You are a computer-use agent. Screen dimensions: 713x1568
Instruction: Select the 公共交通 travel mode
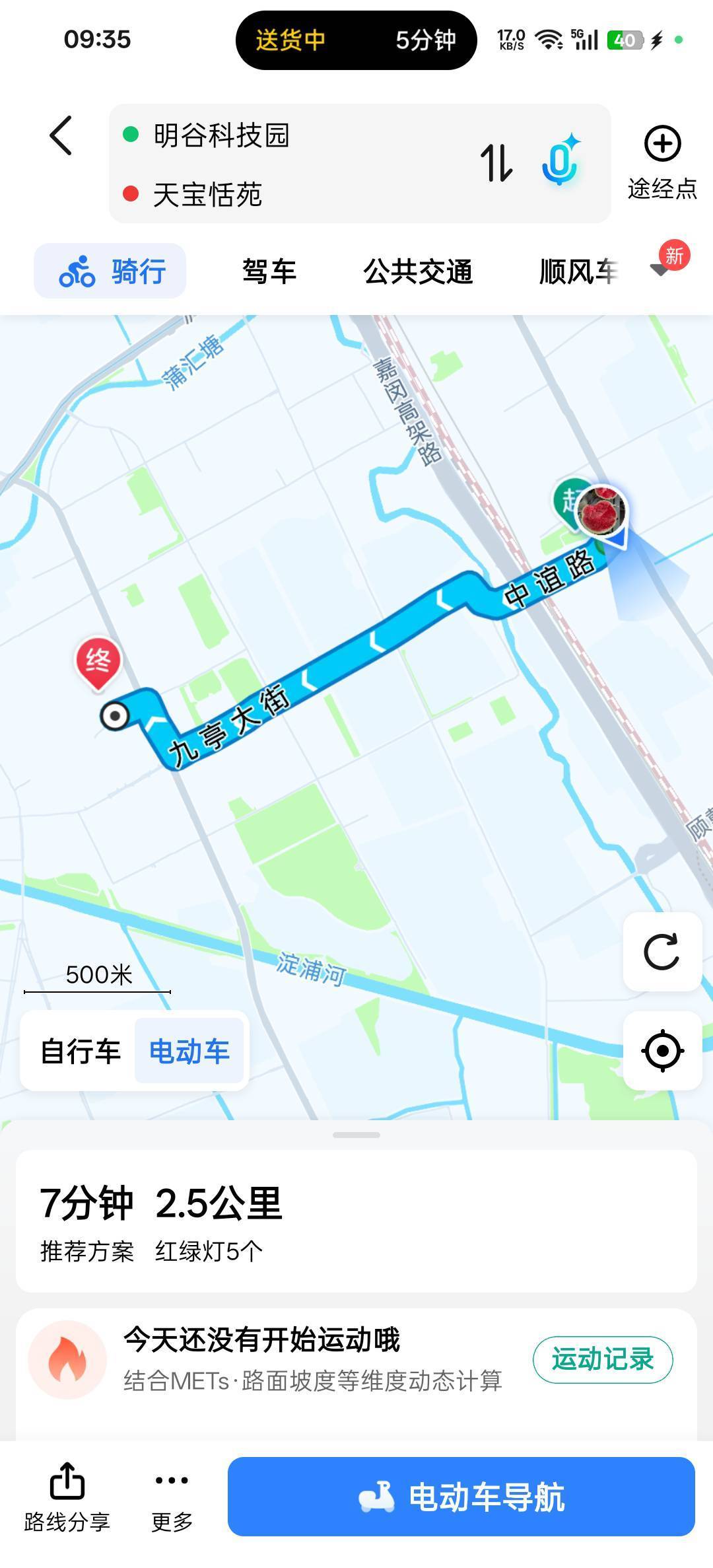tap(418, 271)
